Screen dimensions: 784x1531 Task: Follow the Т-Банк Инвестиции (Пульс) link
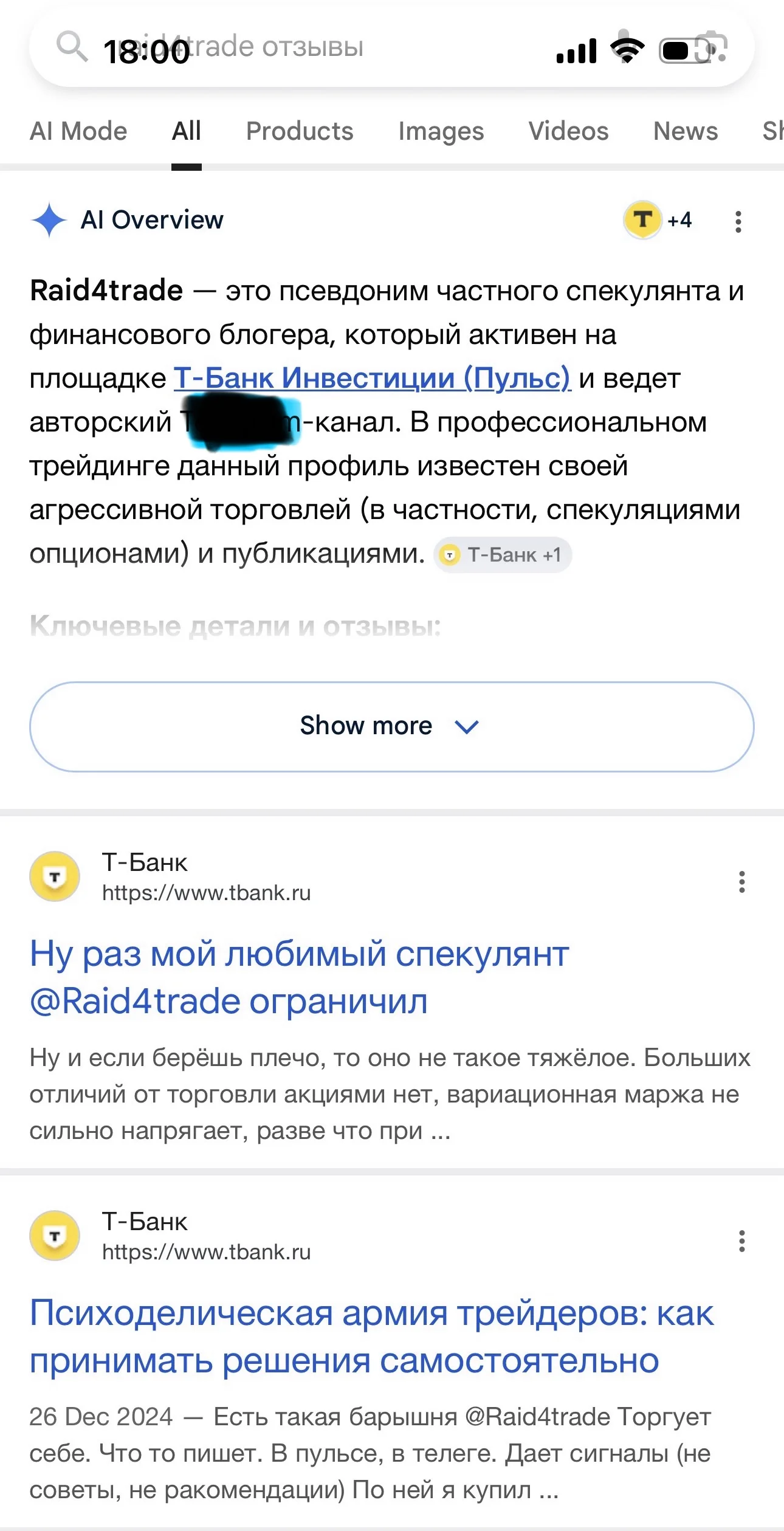click(373, 378)
